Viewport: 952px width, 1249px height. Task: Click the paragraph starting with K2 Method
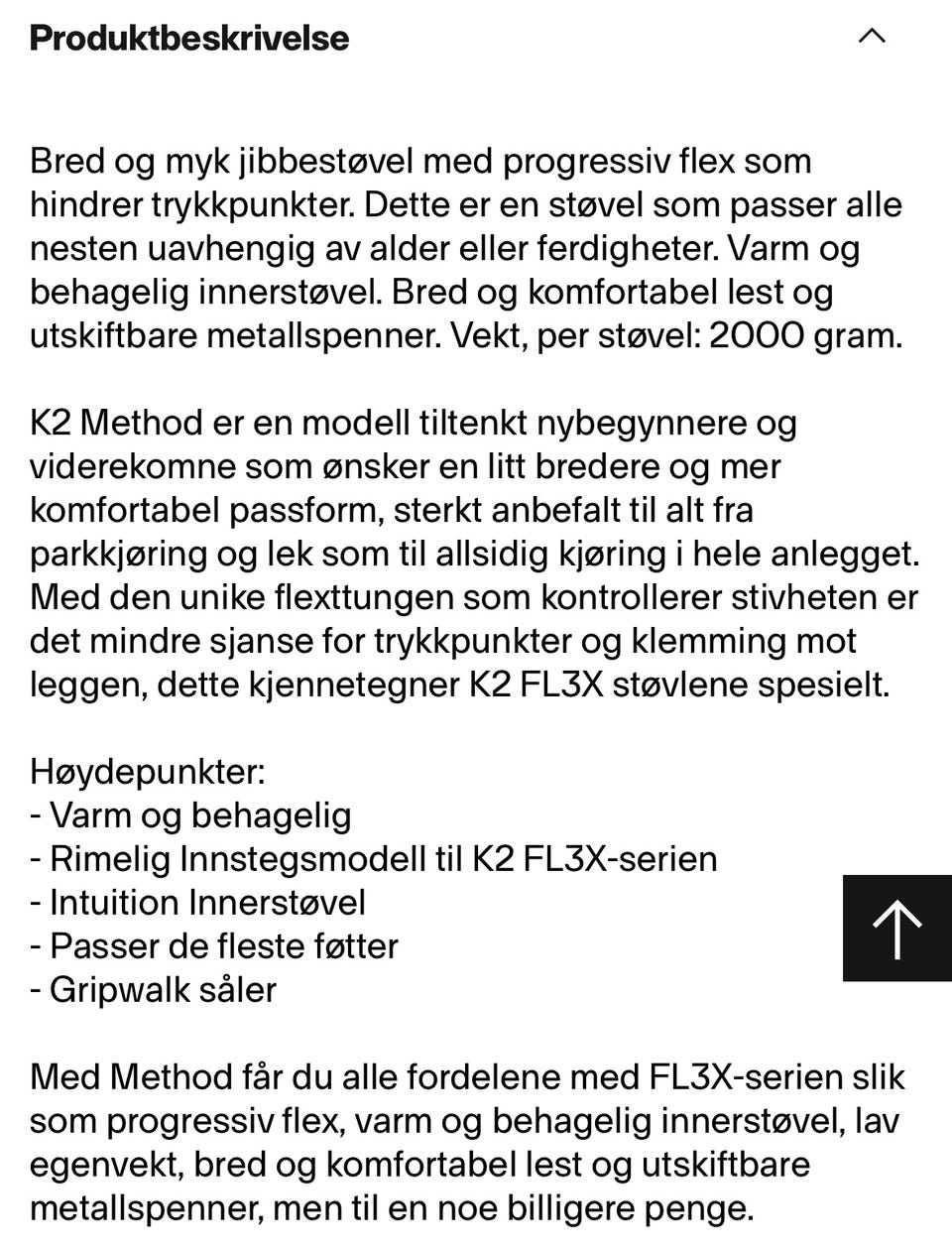[x=476, y=553]
